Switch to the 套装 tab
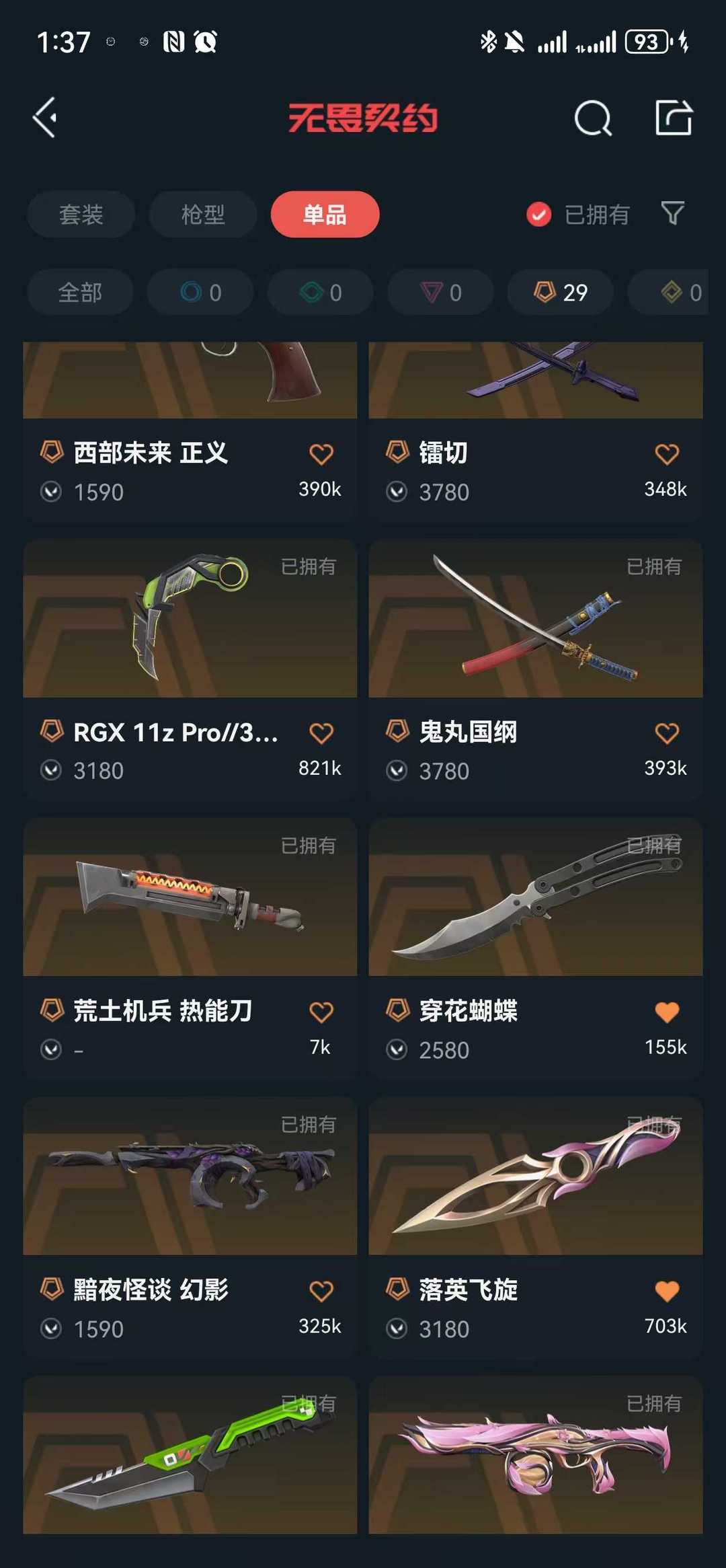The image size is (726, 1568). [x=81, y=215]
